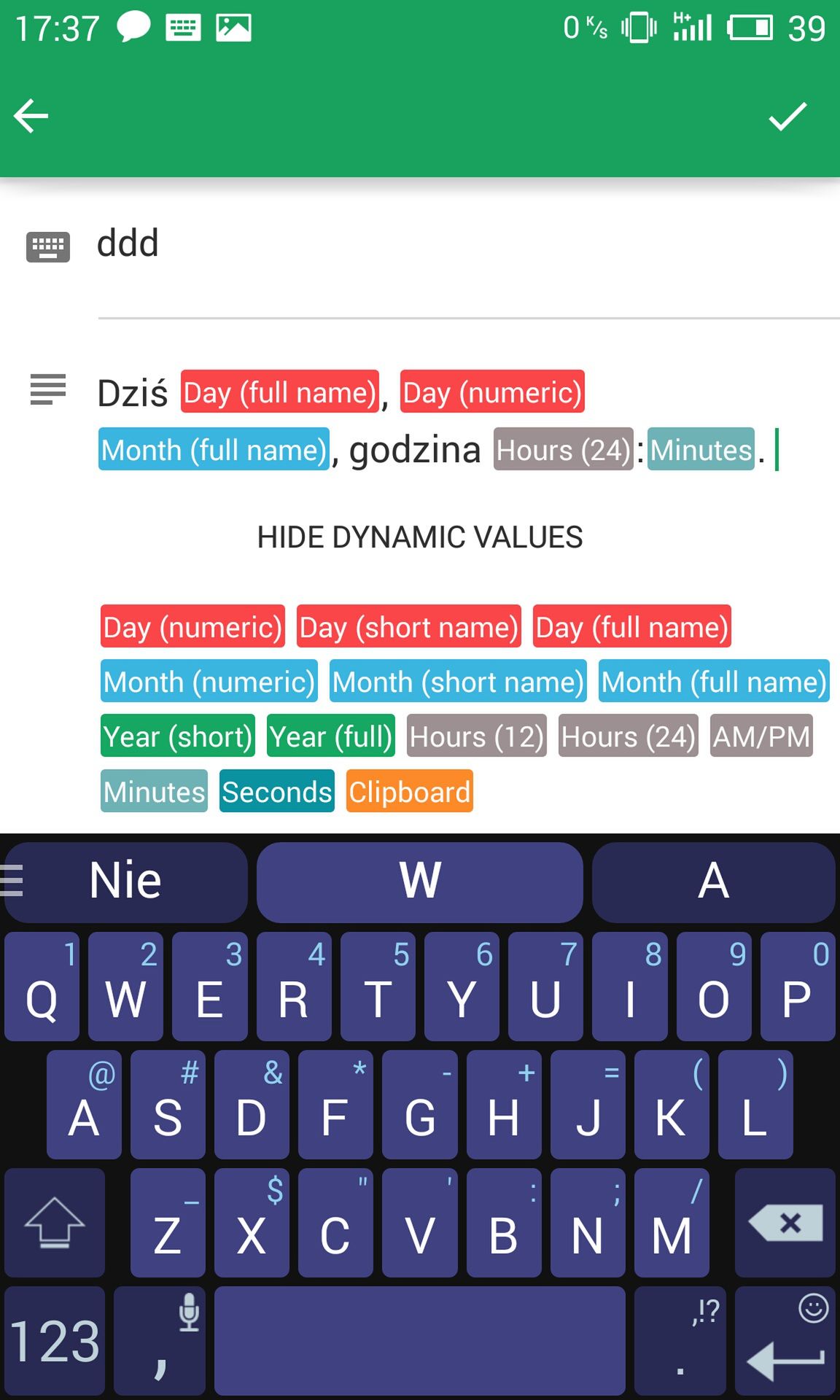Add the Clipboard dynamic value
Viewport: 840px width, 1400px height.
tap(410, 791)
